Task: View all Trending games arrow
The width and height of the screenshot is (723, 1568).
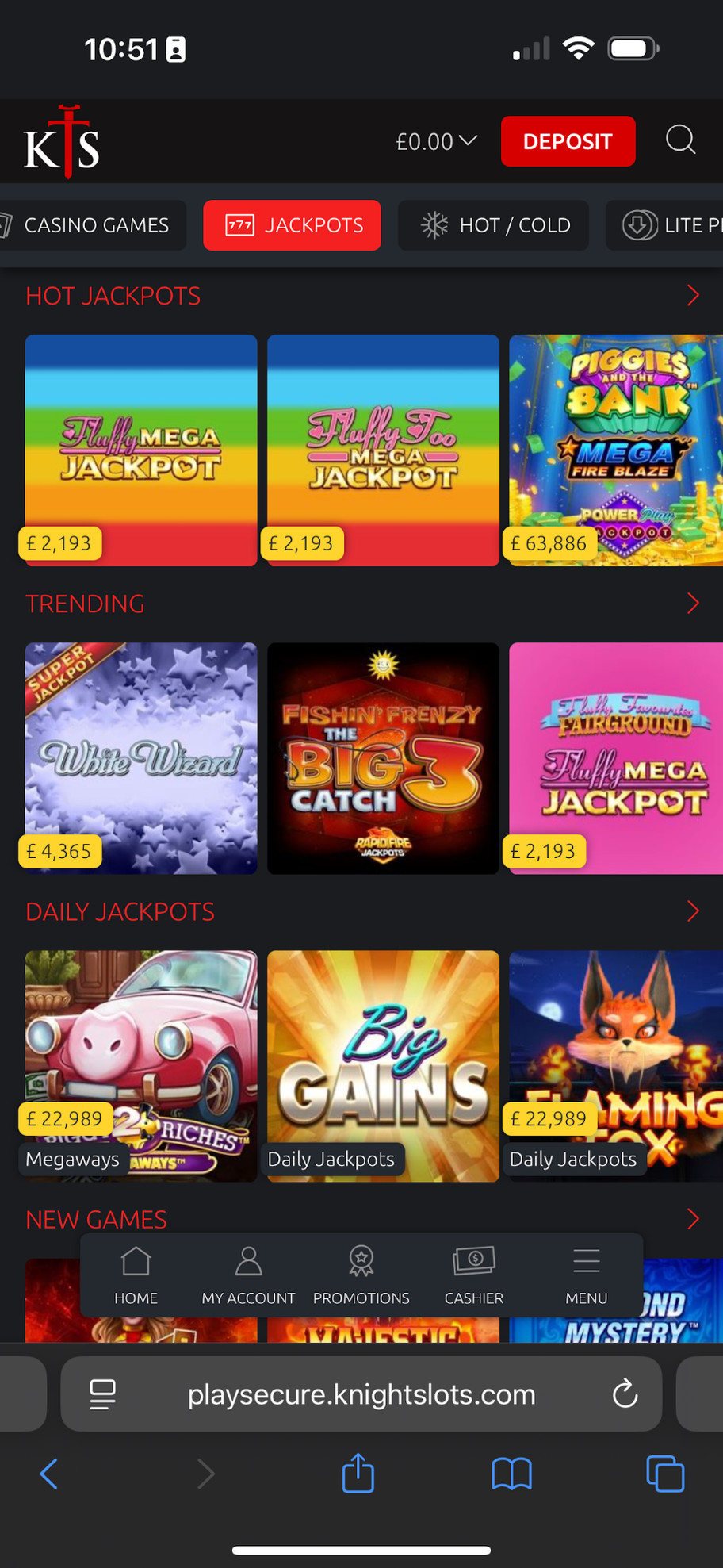Action: (x=692, y=604)
